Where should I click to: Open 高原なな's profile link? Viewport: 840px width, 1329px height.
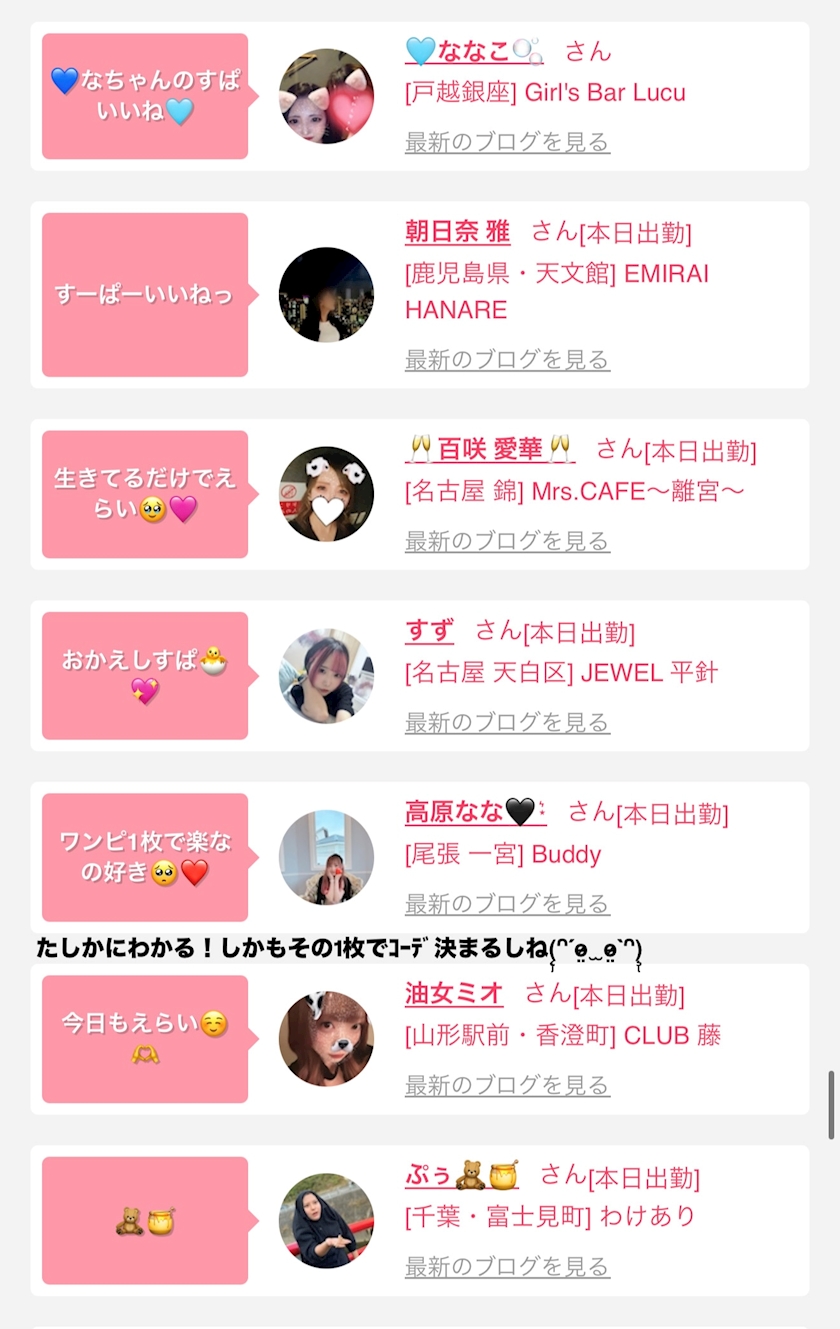[x=475, y=813]
